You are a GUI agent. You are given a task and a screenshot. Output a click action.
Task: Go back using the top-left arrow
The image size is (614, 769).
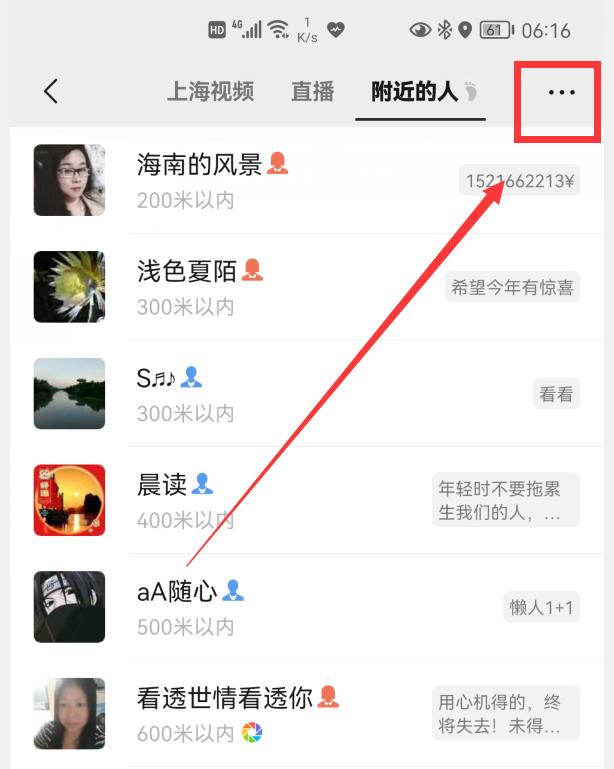[x=51, y=92]
